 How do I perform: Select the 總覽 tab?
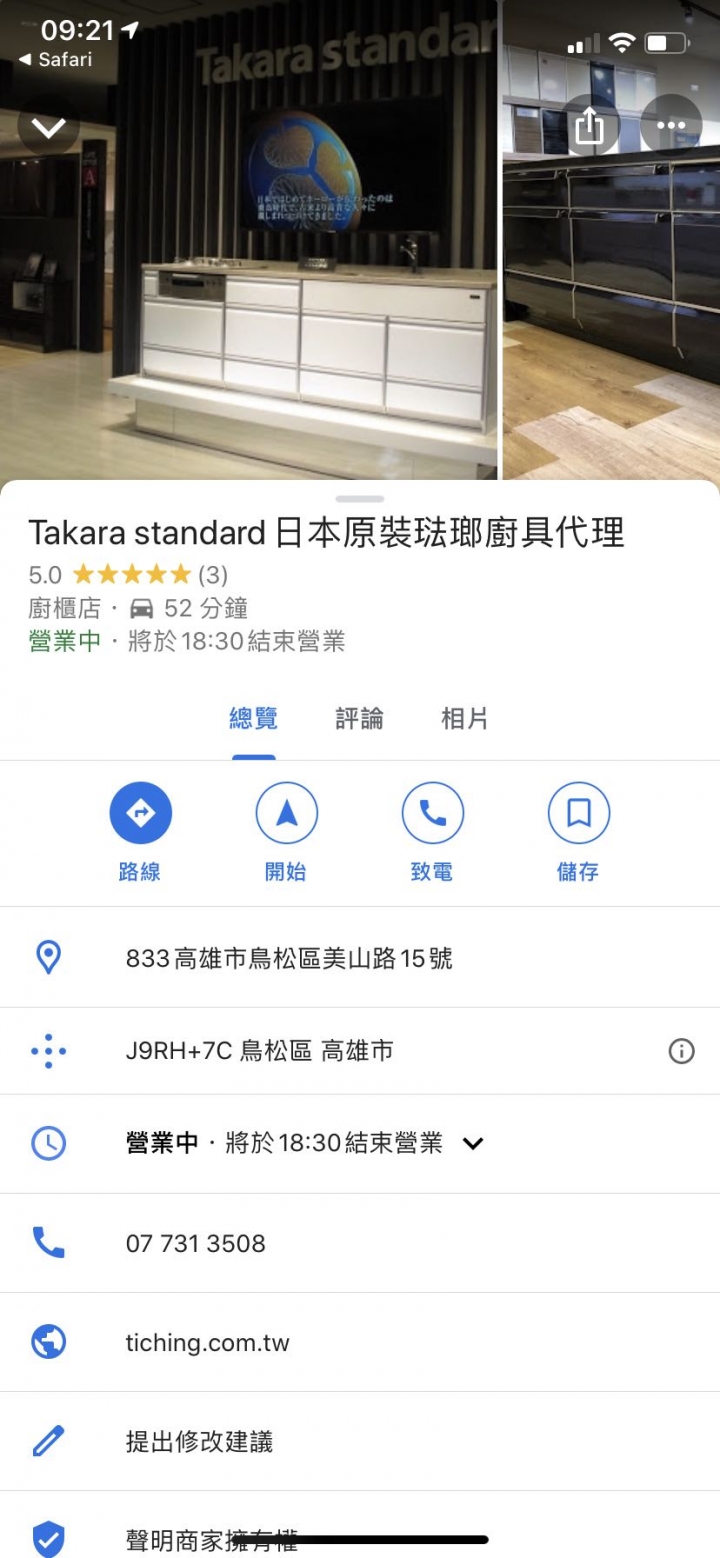click(x=253, y=718)
